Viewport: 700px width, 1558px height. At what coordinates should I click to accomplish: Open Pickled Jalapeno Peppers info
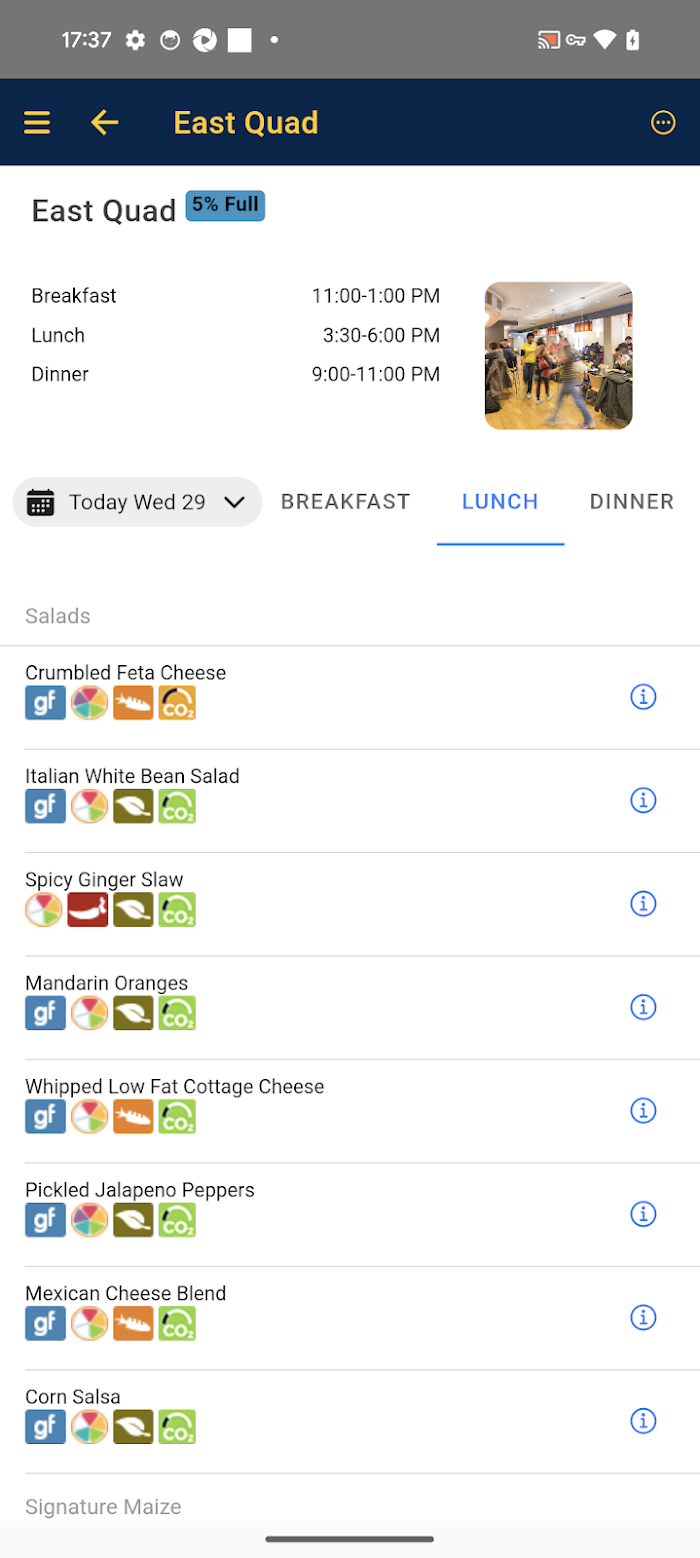[643, 1214]
